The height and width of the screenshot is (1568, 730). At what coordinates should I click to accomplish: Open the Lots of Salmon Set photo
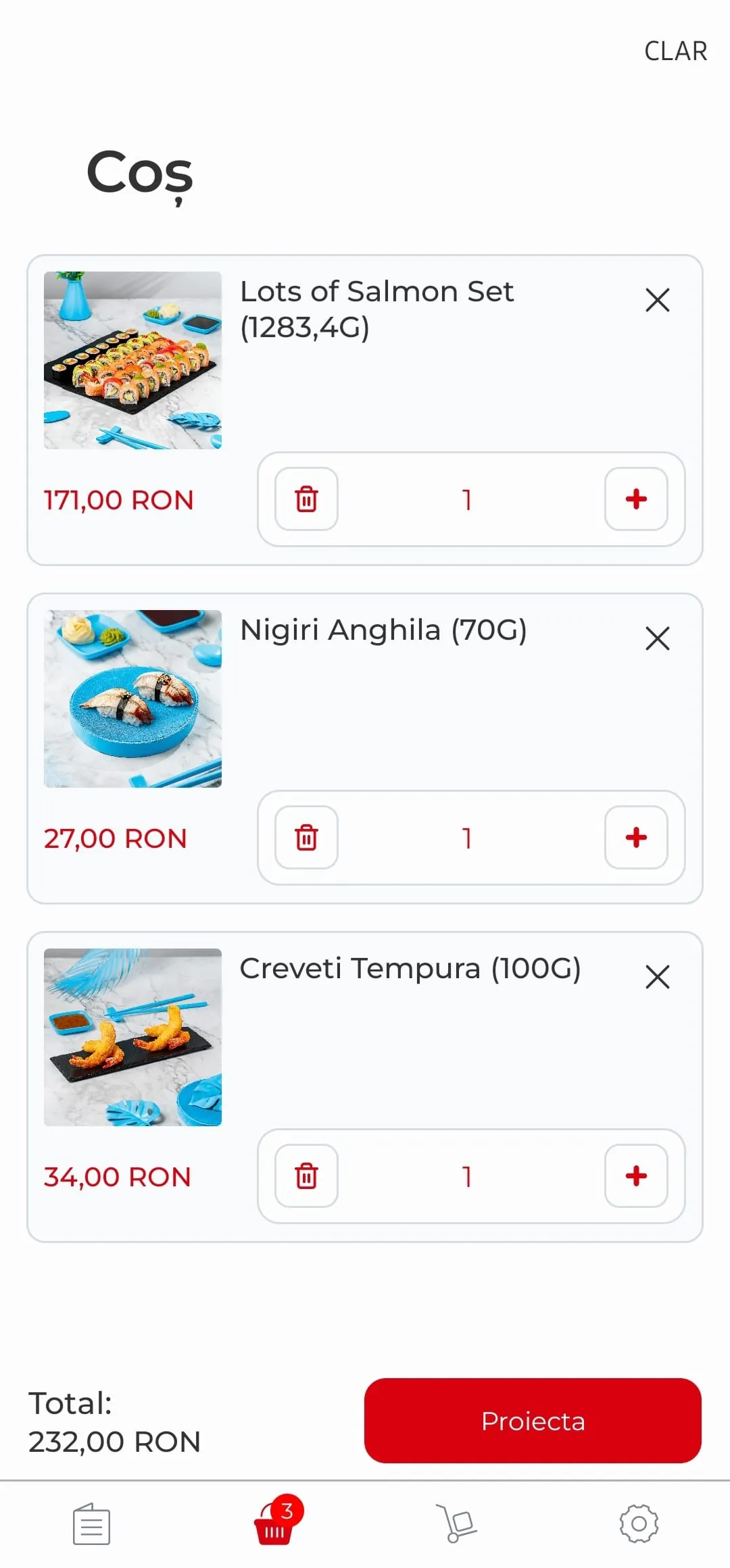coord(132,360)
